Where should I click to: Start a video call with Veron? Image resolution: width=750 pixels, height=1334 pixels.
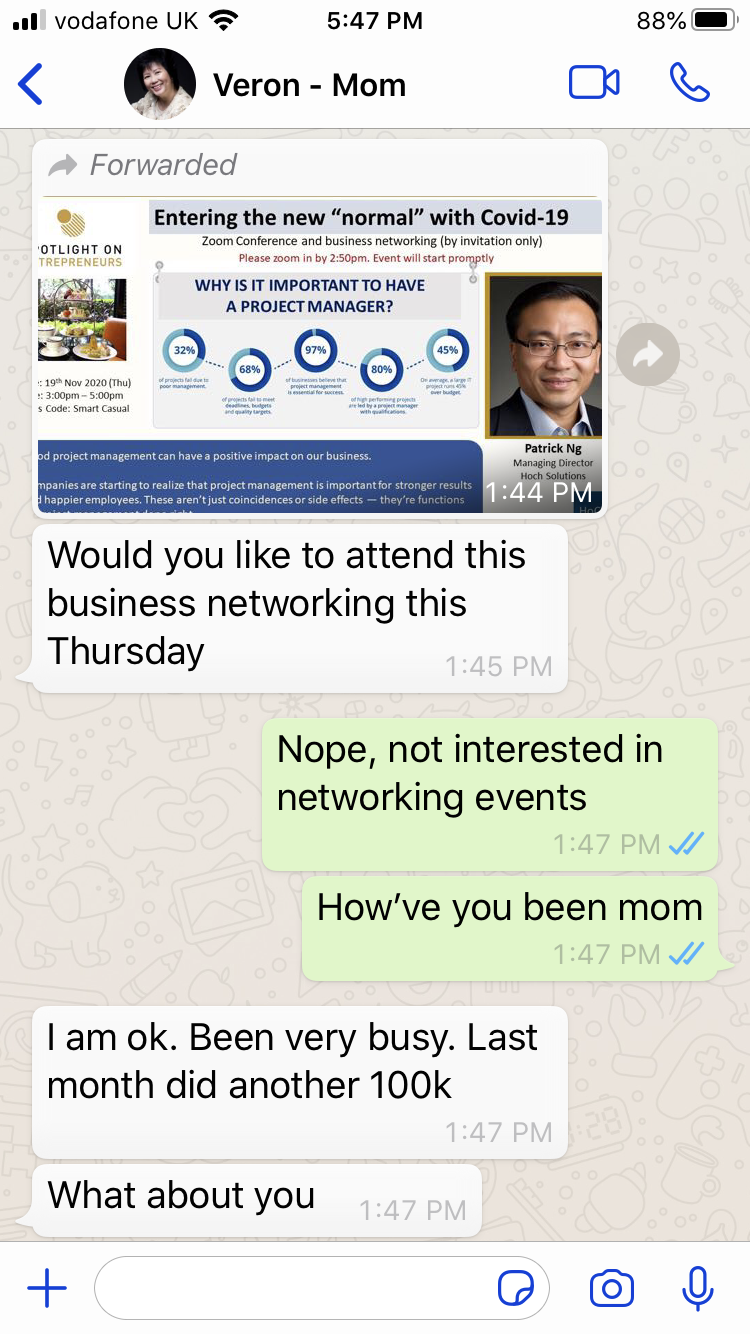point(594,83)
